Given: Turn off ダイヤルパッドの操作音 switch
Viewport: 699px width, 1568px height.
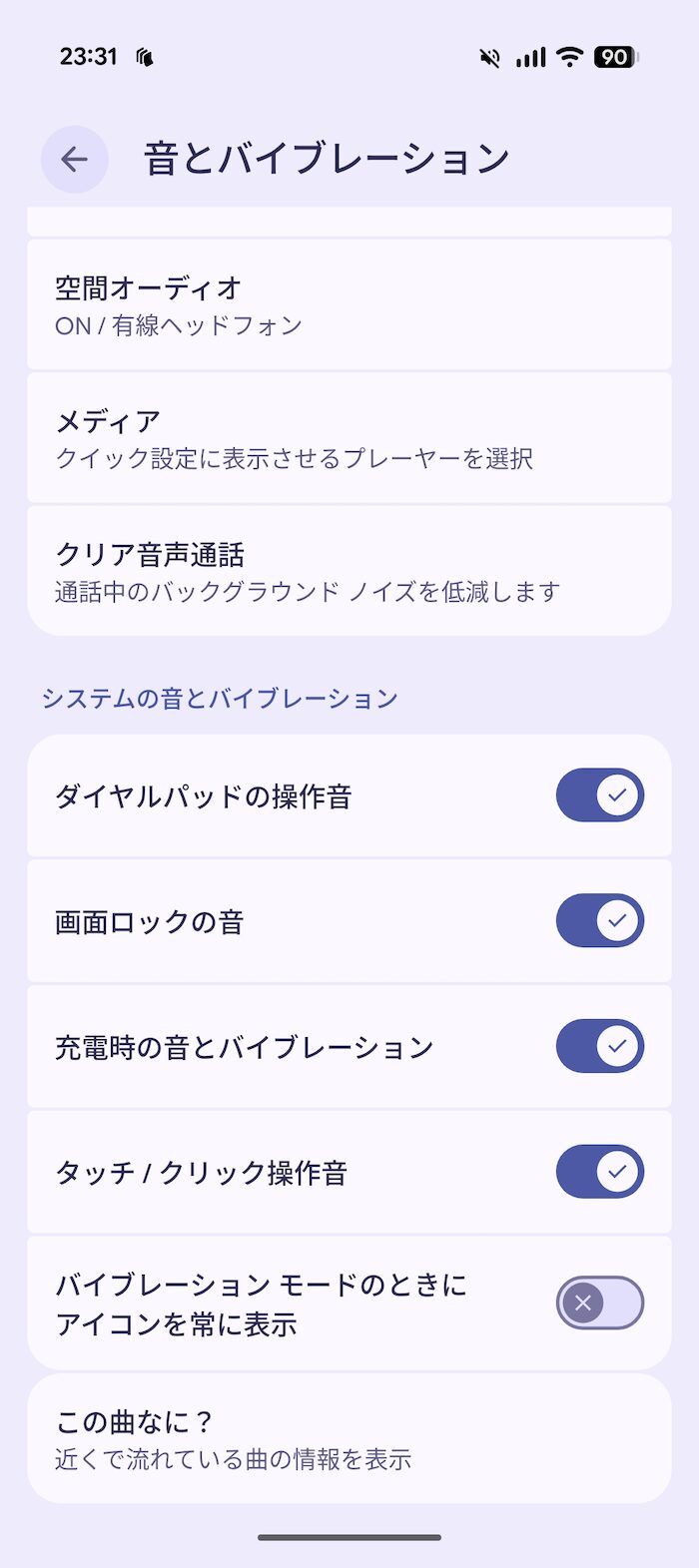Looking at the screenshot, I should tap(600, 795).
